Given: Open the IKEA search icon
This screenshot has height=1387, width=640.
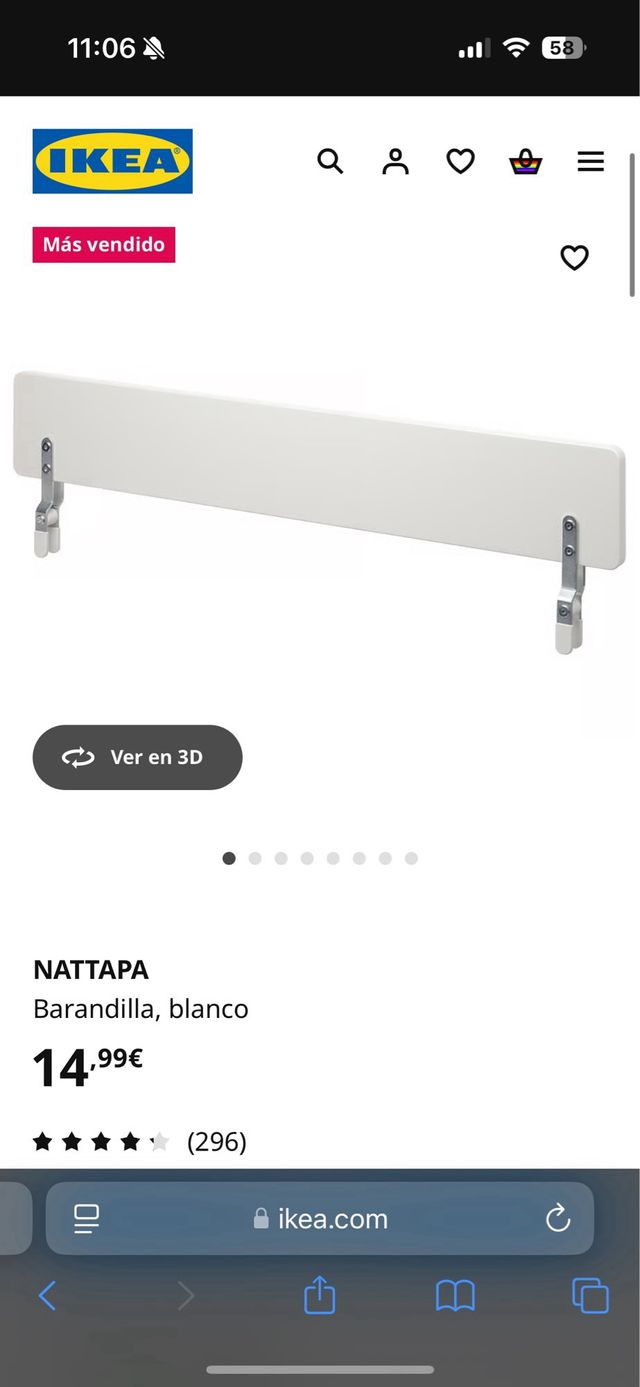Looking at the screenshot, I should pyautogui.click(x=330, y=161).
